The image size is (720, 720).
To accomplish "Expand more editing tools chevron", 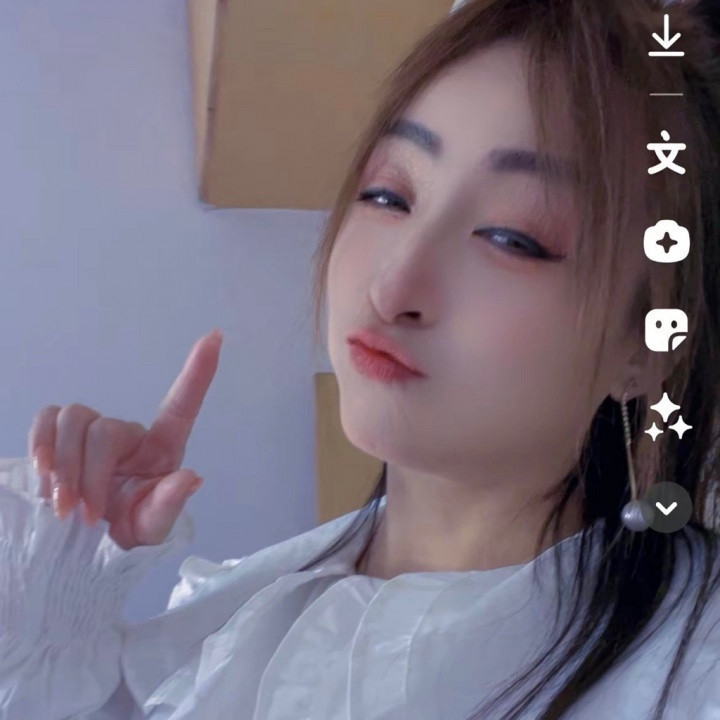I will pyautogui.click(x=667, y=507).
